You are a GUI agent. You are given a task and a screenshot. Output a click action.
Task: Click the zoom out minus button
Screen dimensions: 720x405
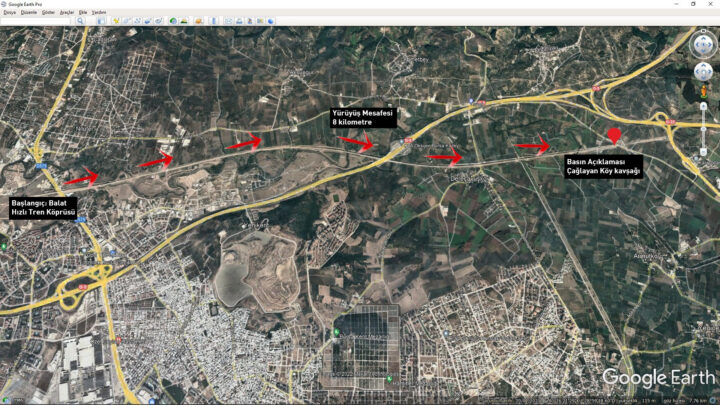pos(703,152)
